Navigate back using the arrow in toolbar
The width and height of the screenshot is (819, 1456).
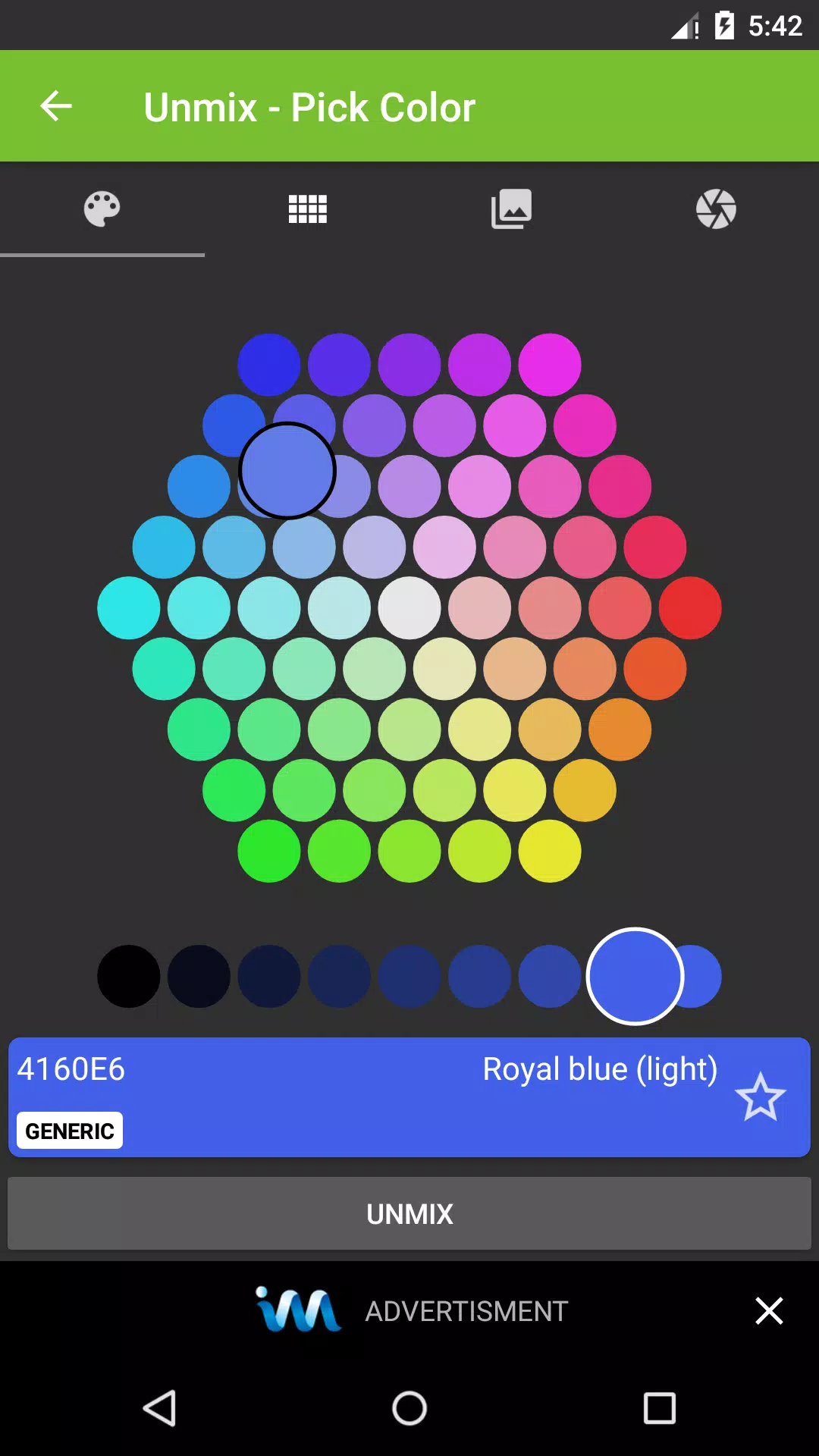tap(55, 106)
